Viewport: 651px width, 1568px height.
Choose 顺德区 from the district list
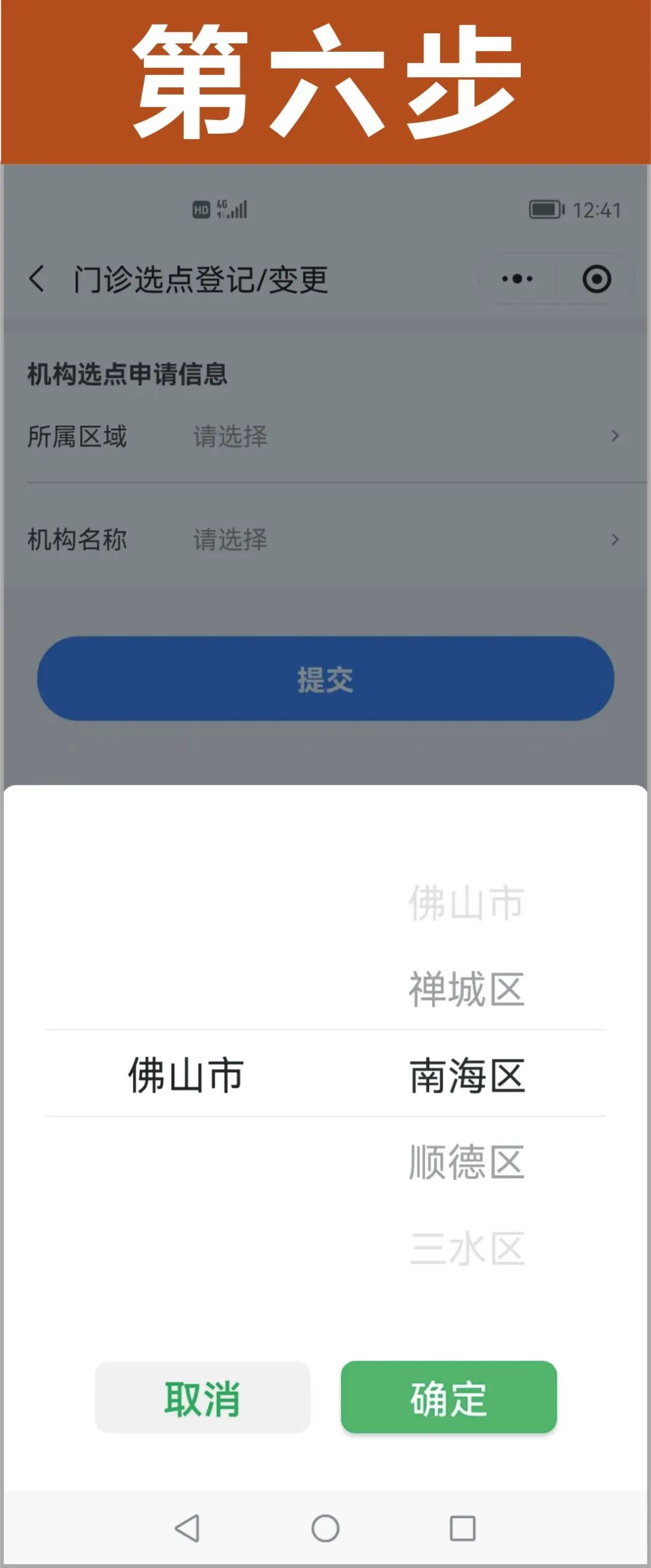467,1162
